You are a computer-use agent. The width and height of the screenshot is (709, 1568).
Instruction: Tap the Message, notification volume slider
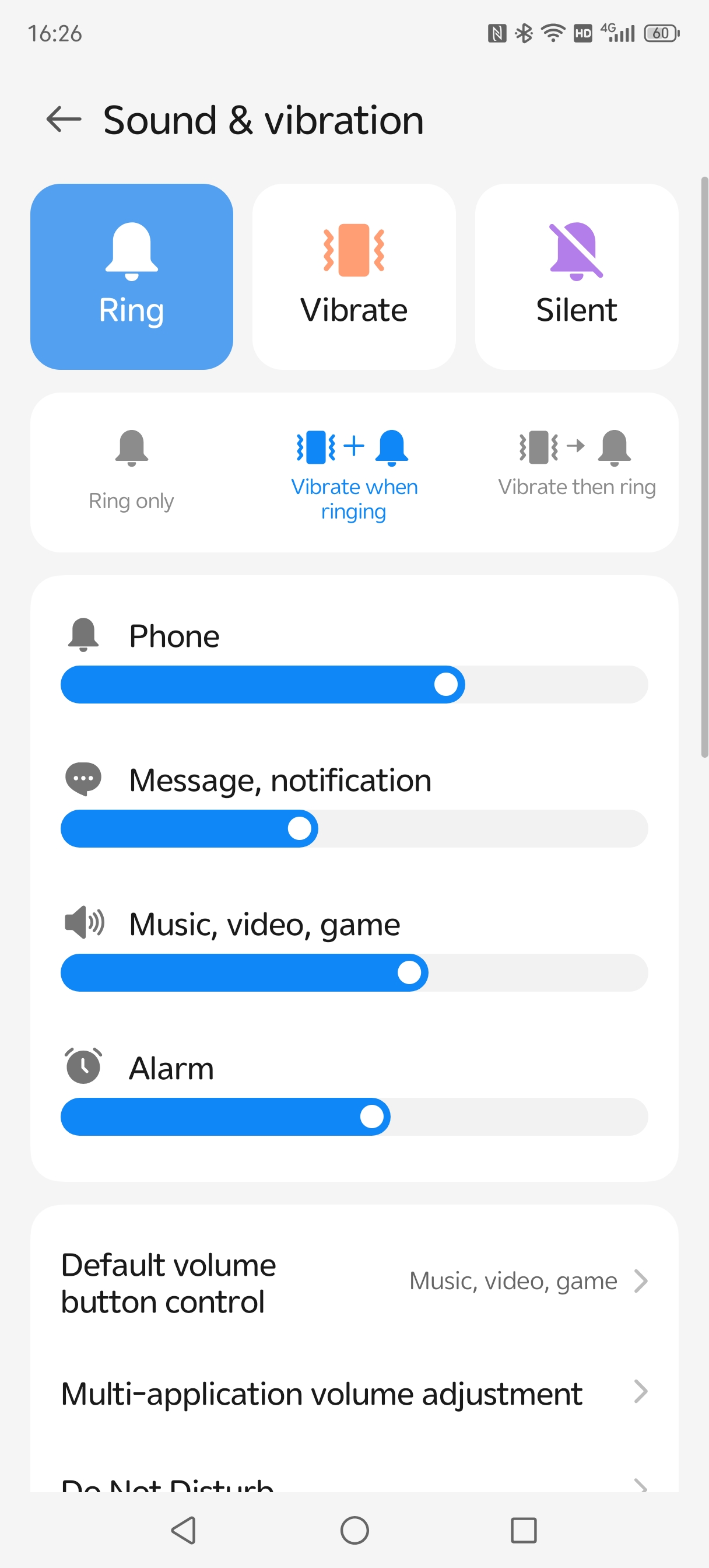(x=299, y=828)
